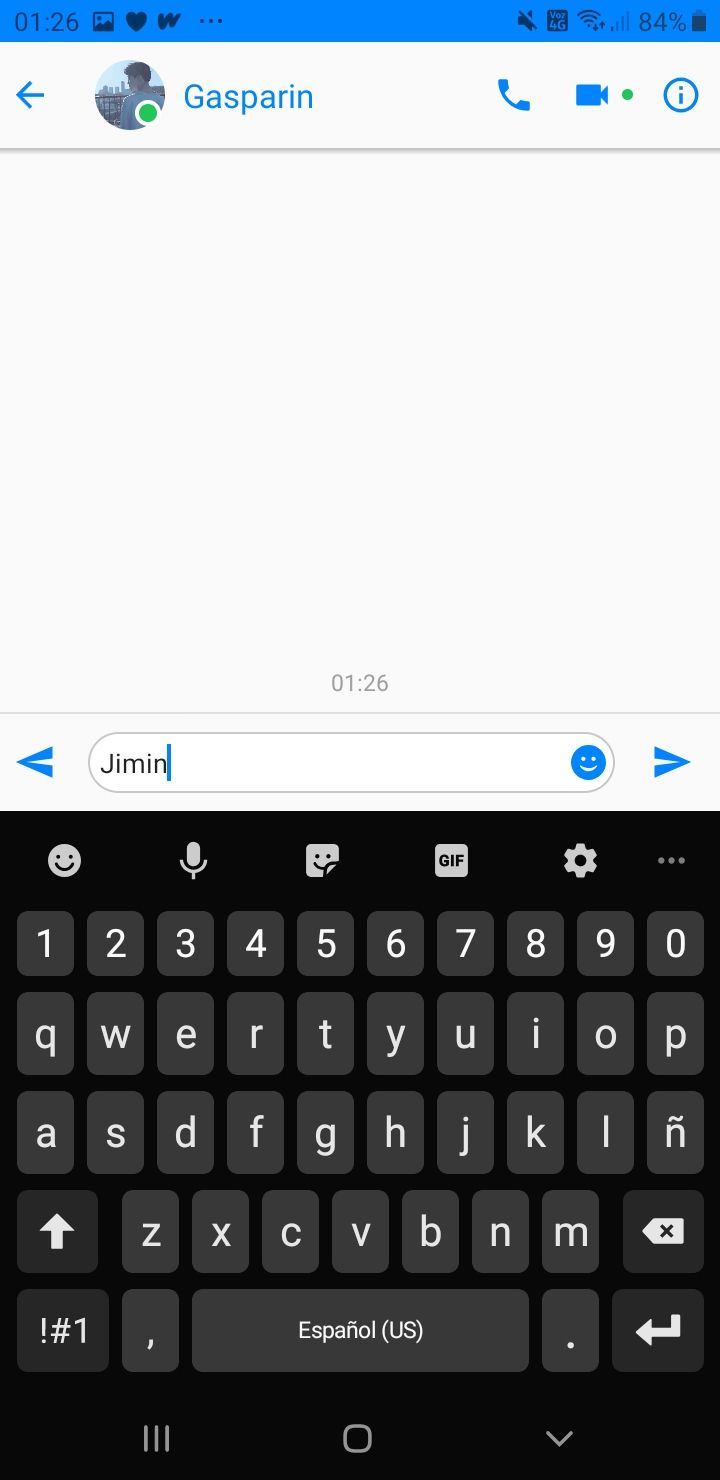Activate keyboard voice input microphone
Screen dimensions: 720x1480
coord(193,860)
